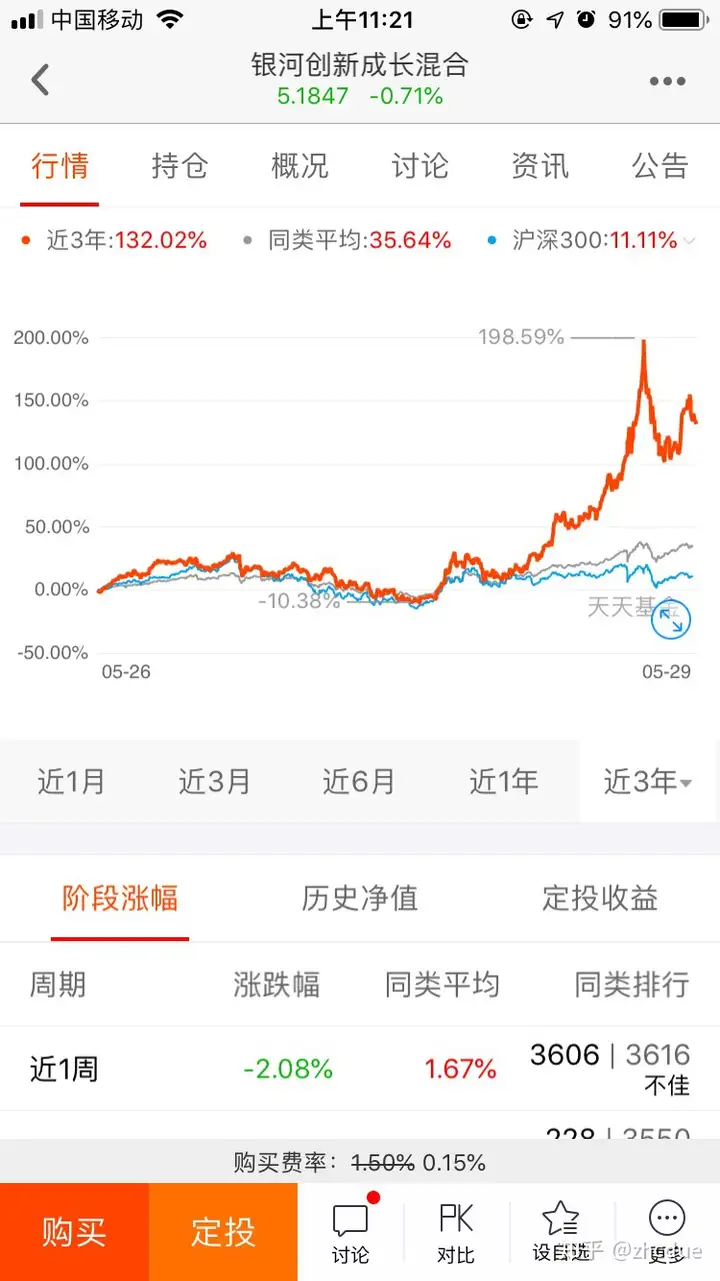The width and height of the screenshot is (720, 1281).
Task: Tap the 购买 button
Action: click(x=75, y=1232)
